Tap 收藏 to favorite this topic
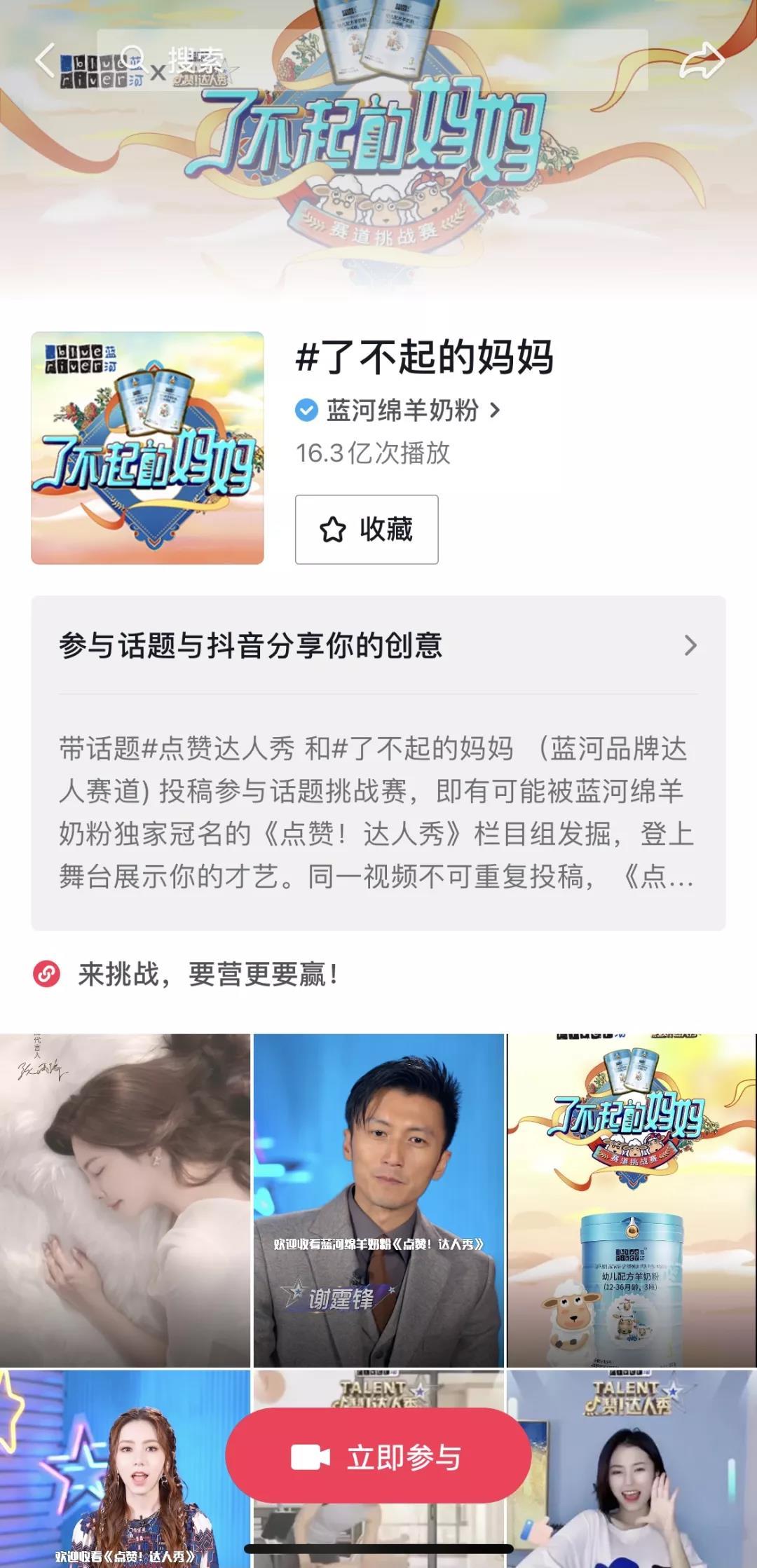757x1568 pixels. click(x=367, y=530)
